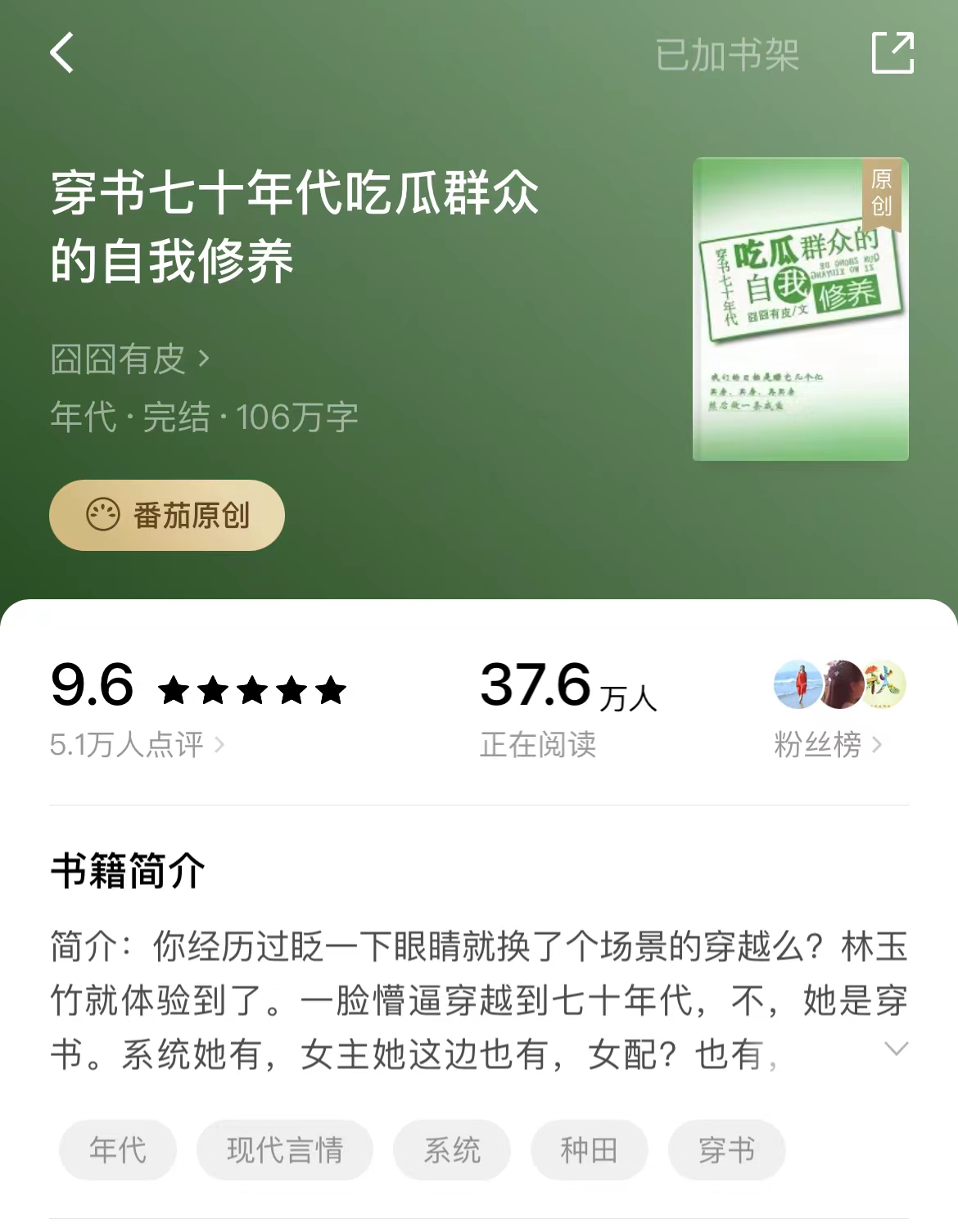The width and height of the screenshot is (958, 1232).
Task: Open the 粉丝榜 fan ranking chevron
Action: pyautogui.click(x=877, y=743)
